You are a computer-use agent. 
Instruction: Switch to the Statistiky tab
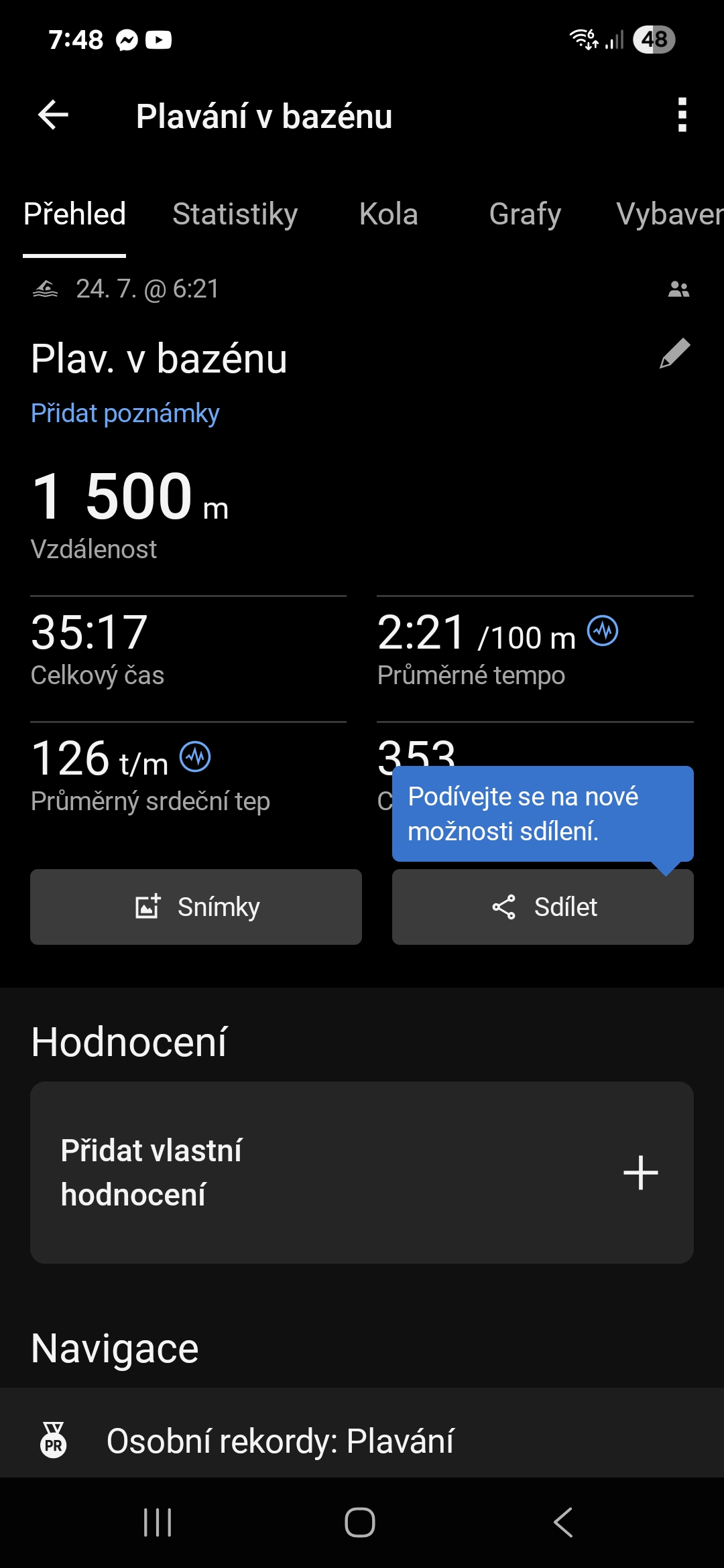tap(235, 214)
